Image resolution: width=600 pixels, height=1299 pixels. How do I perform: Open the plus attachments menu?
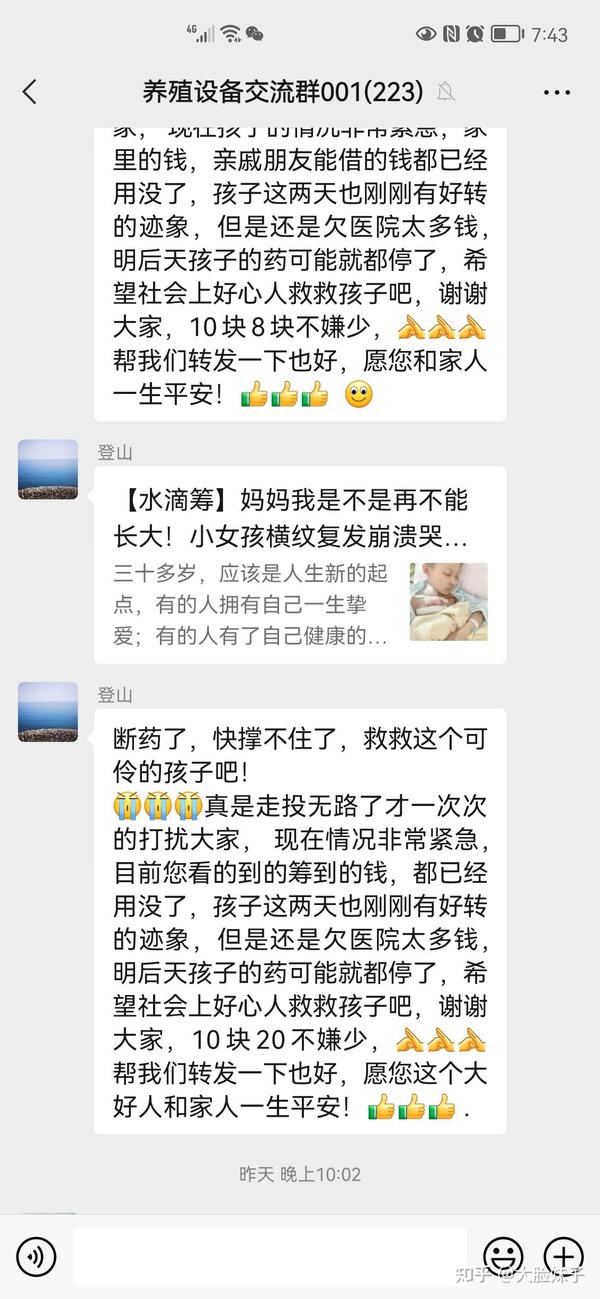(563, 1256)
